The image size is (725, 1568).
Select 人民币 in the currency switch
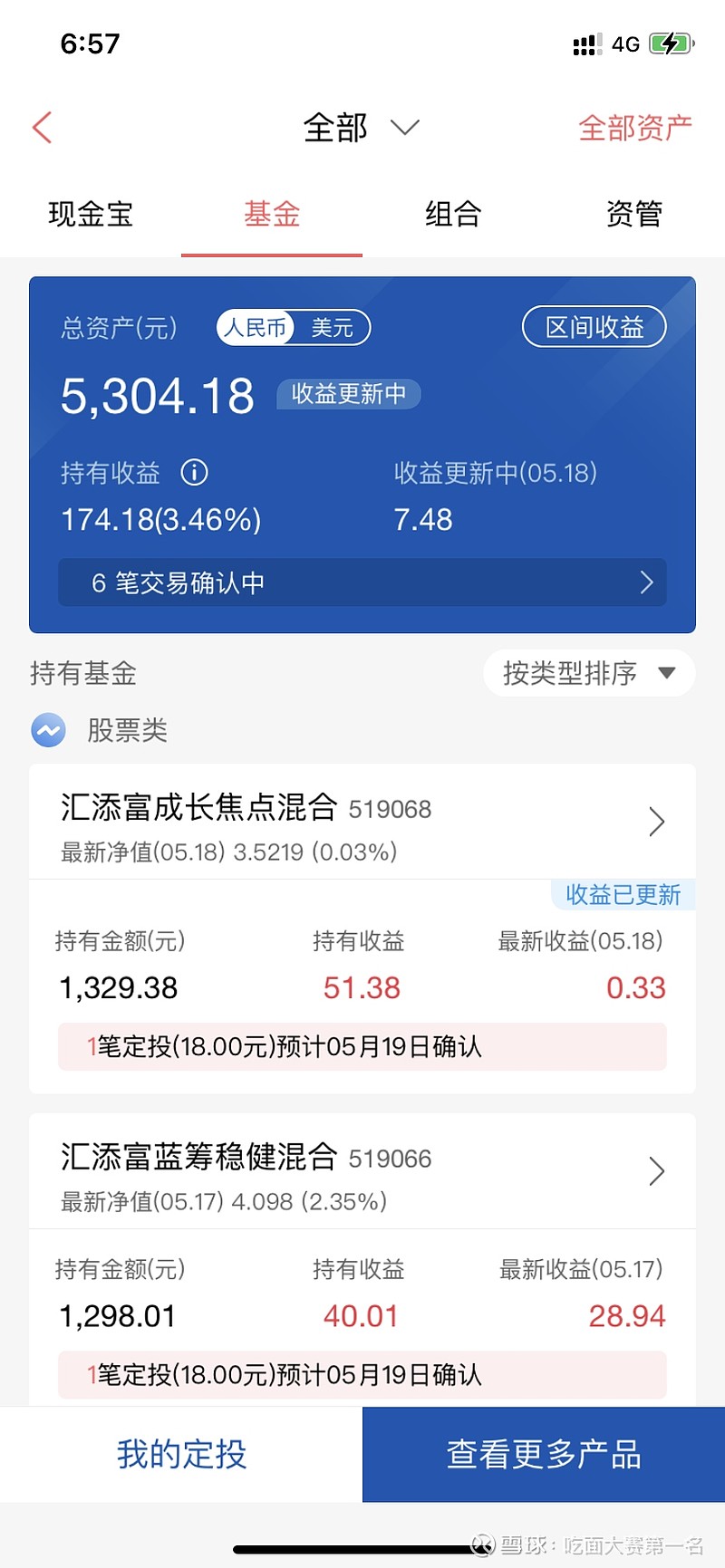(x=255, y=327)
